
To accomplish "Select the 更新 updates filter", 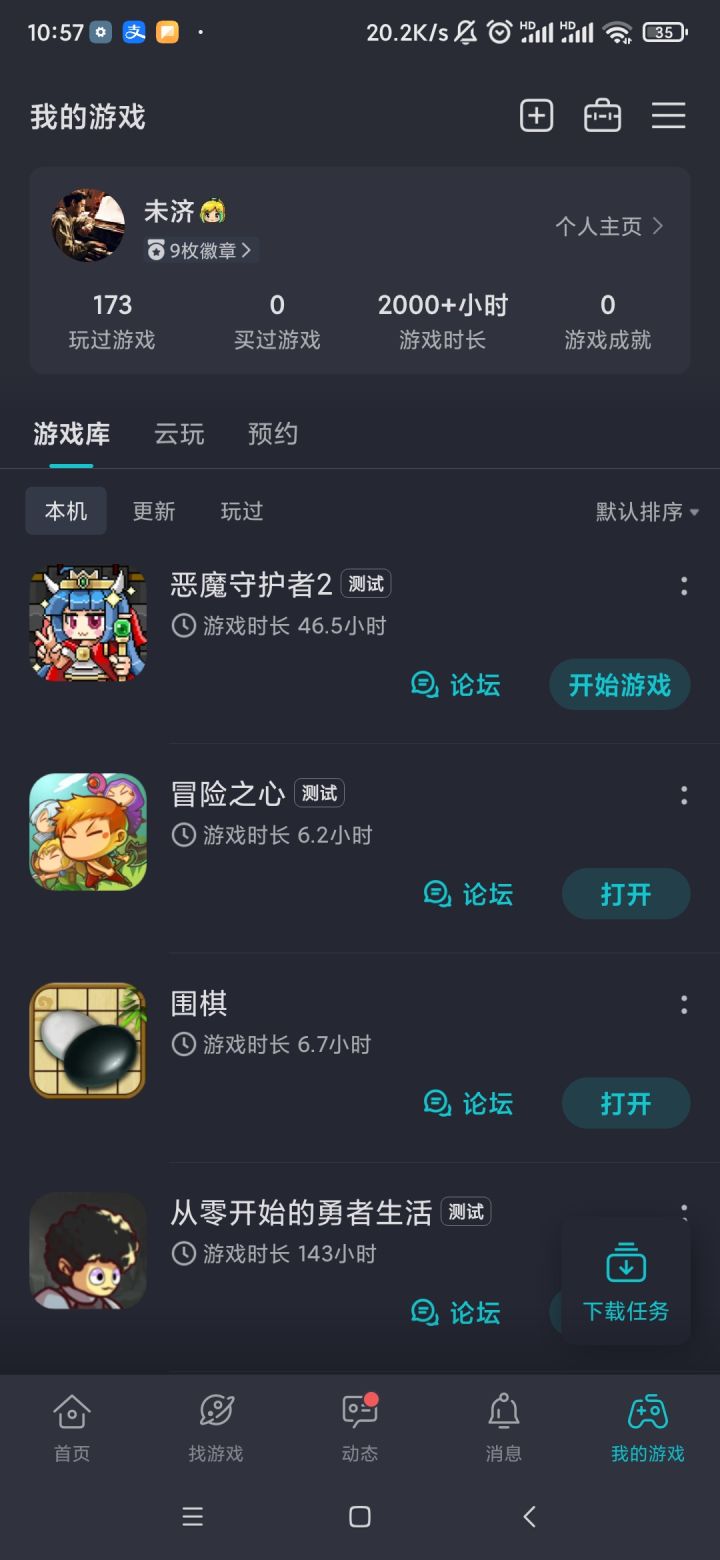I will tap(153, 511).
